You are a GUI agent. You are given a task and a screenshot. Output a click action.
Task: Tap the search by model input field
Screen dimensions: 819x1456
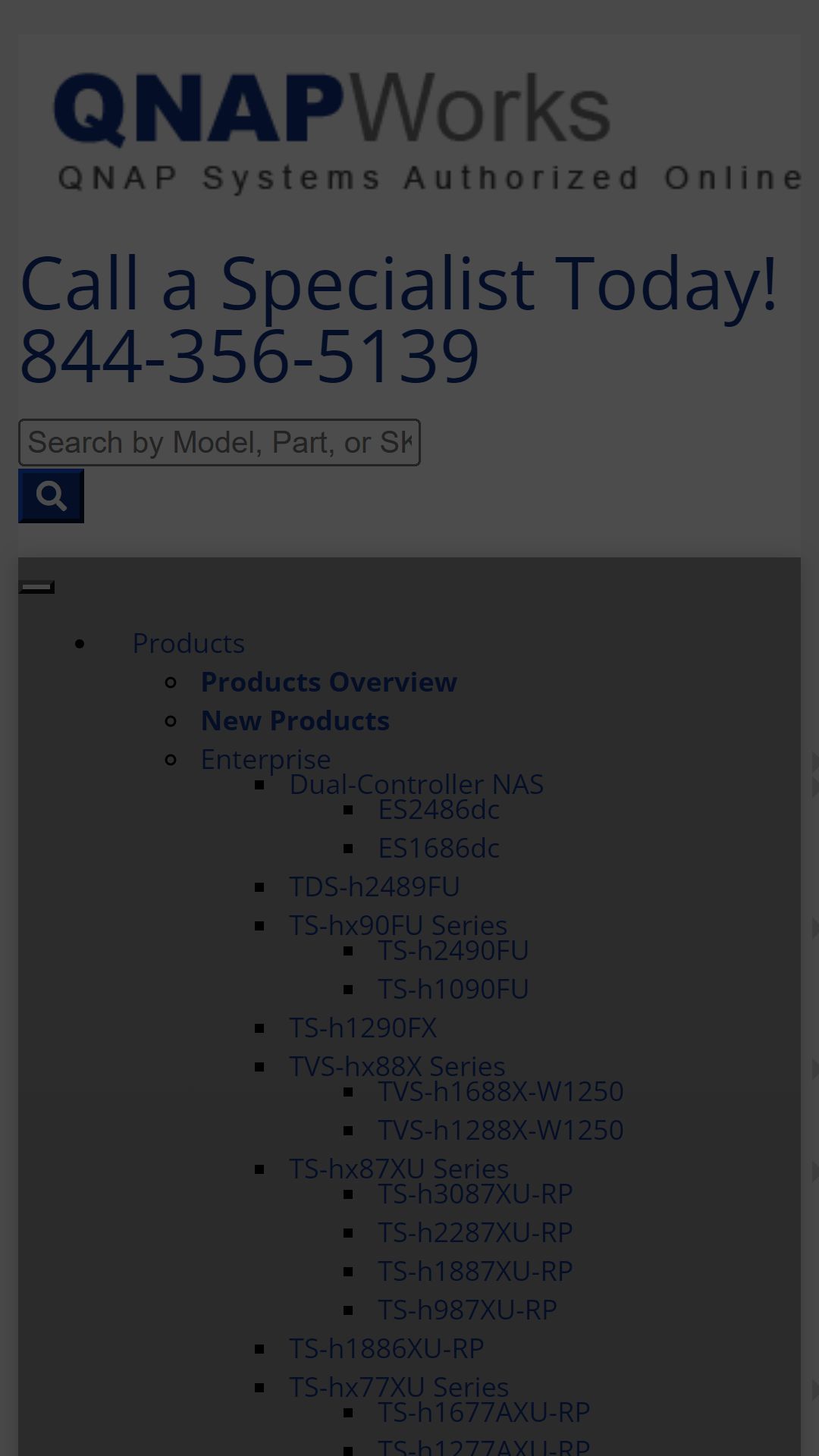click(x=219, y=442)
